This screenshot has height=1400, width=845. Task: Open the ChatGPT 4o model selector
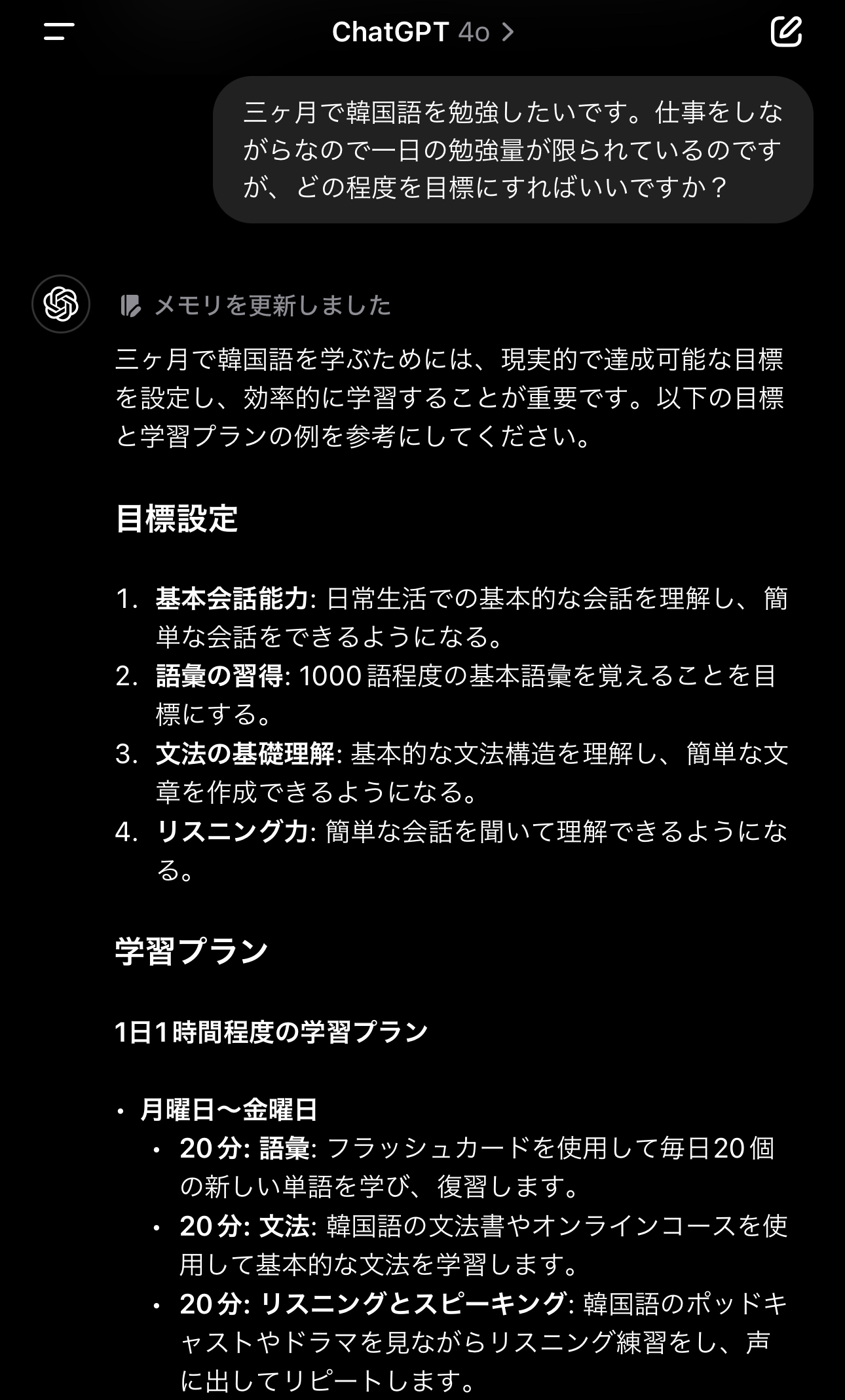point(423,31)
